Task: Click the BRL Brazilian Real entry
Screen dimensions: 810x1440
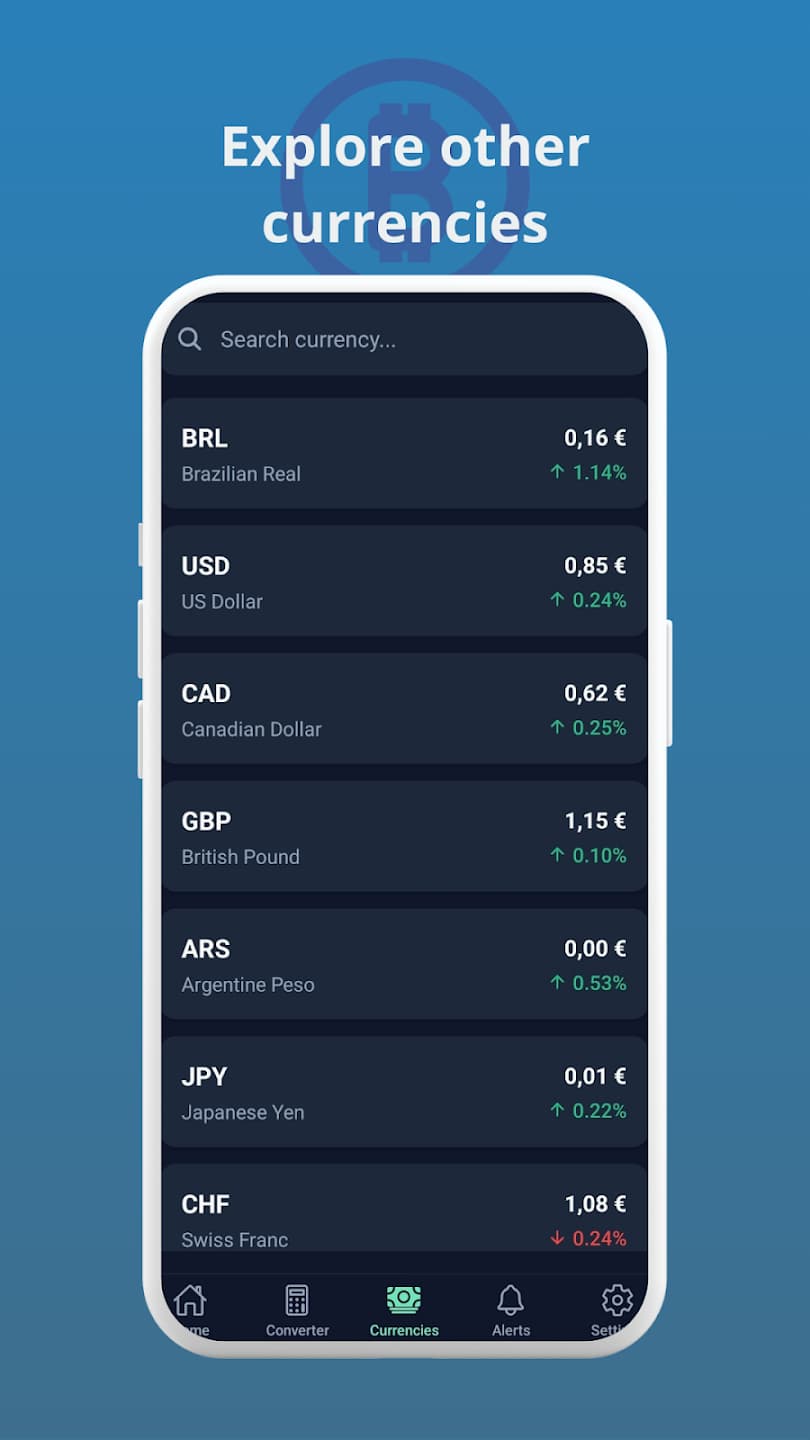Action: click(403, 453)
